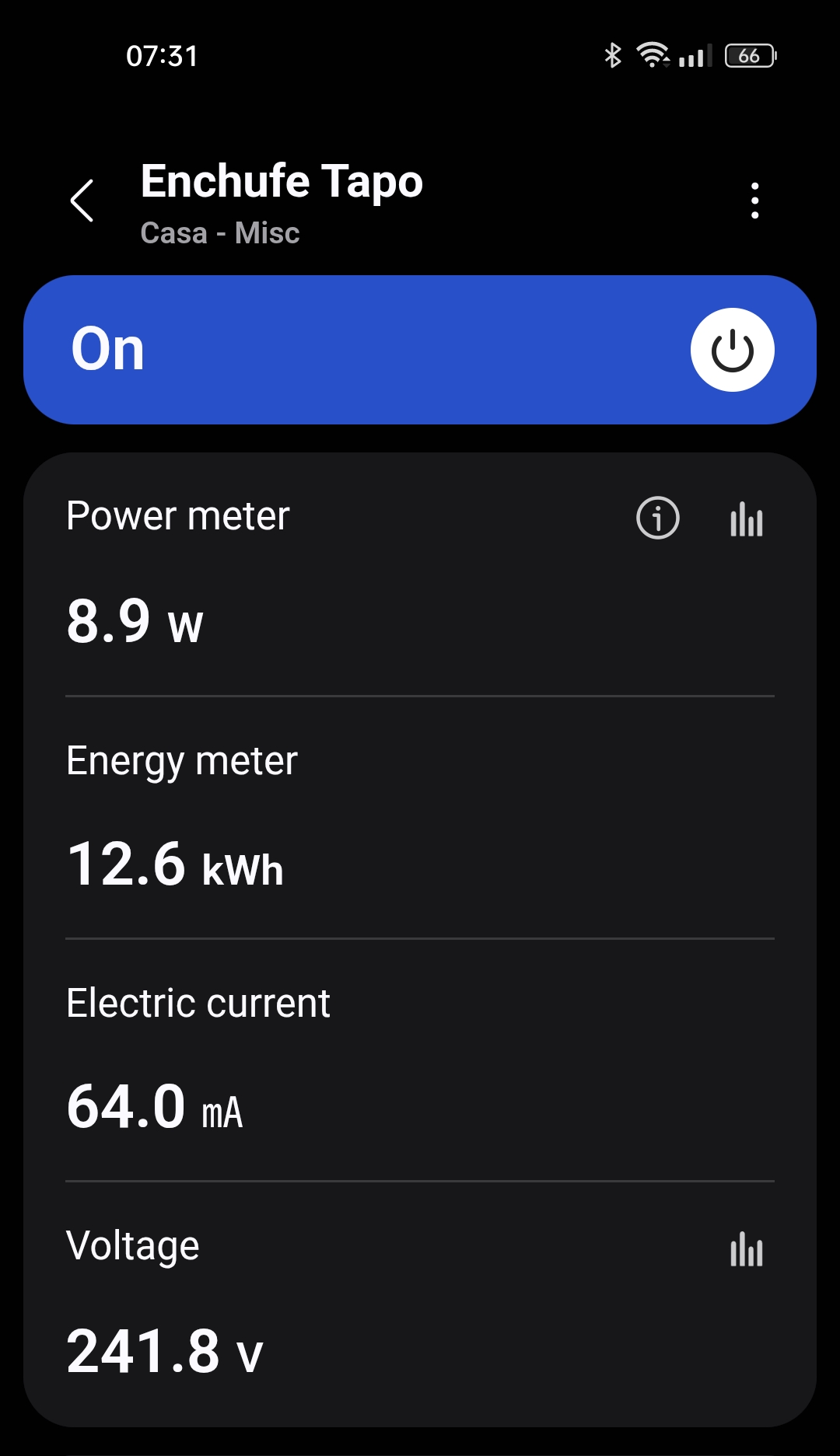This screenshot has height=1456, width=840.
Task: Open the three-dot overflow menu
Action: [754, 201]
